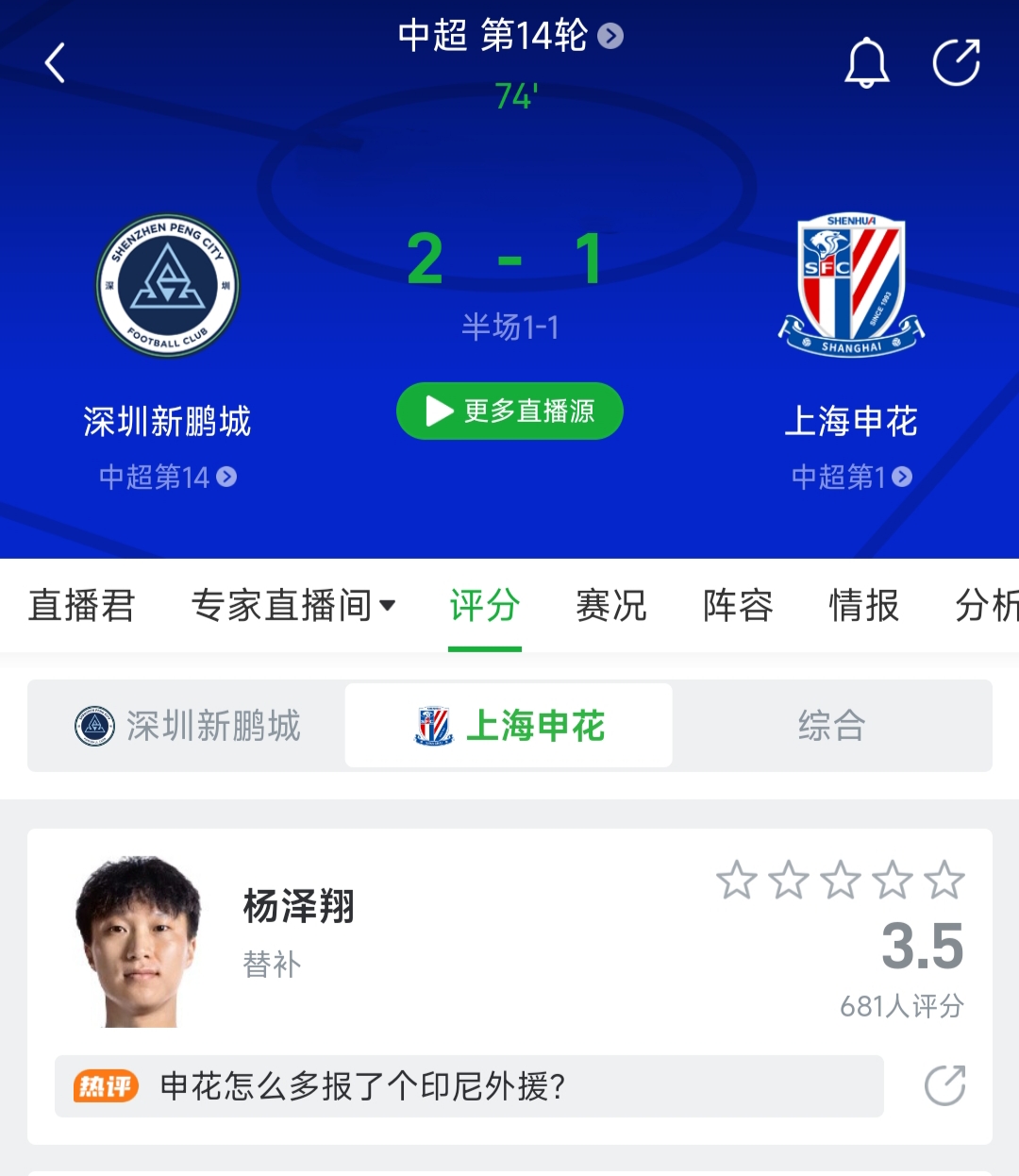Switch to the 情报 tab
The width and height of the screenshot is (1019, 1176).
pyautogui.click(x=864, y=605)
